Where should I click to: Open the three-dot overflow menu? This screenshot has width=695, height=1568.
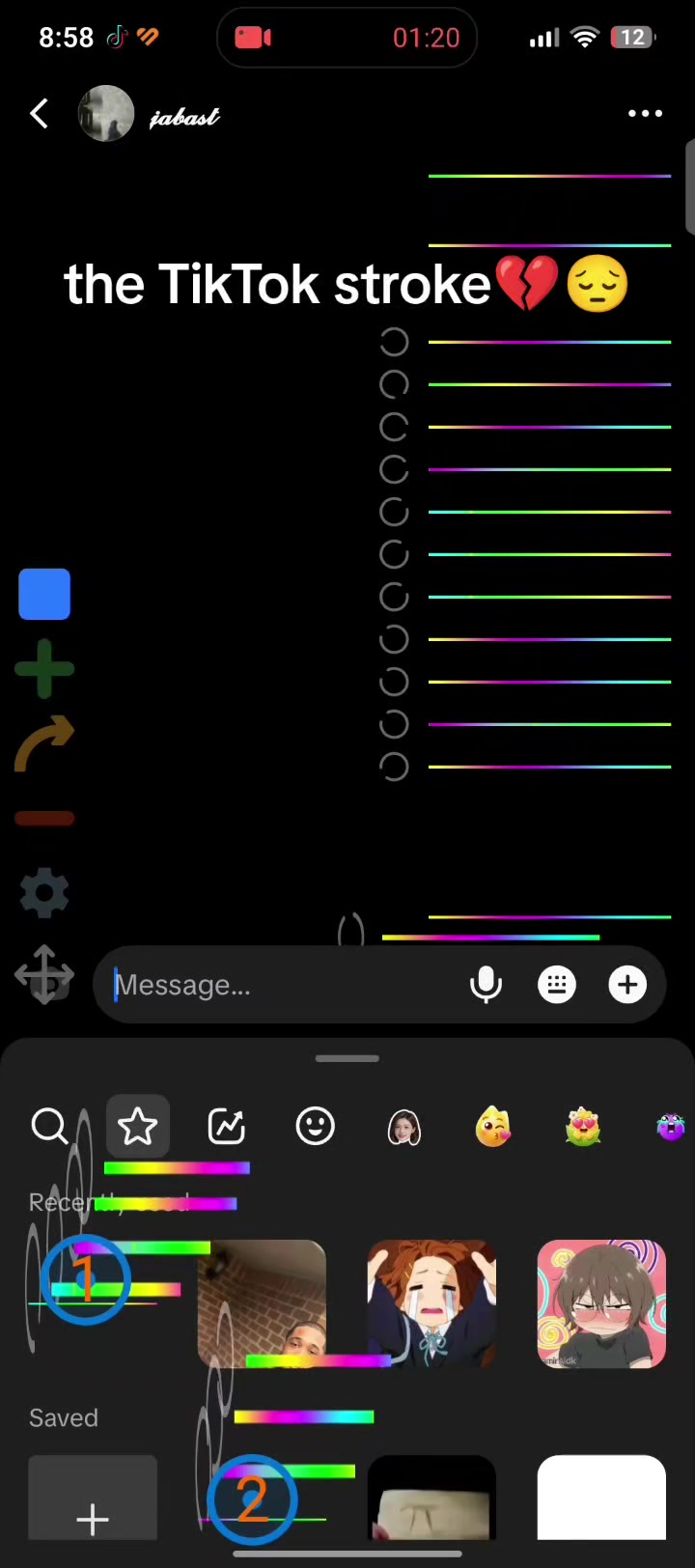[x=645, y=114]
